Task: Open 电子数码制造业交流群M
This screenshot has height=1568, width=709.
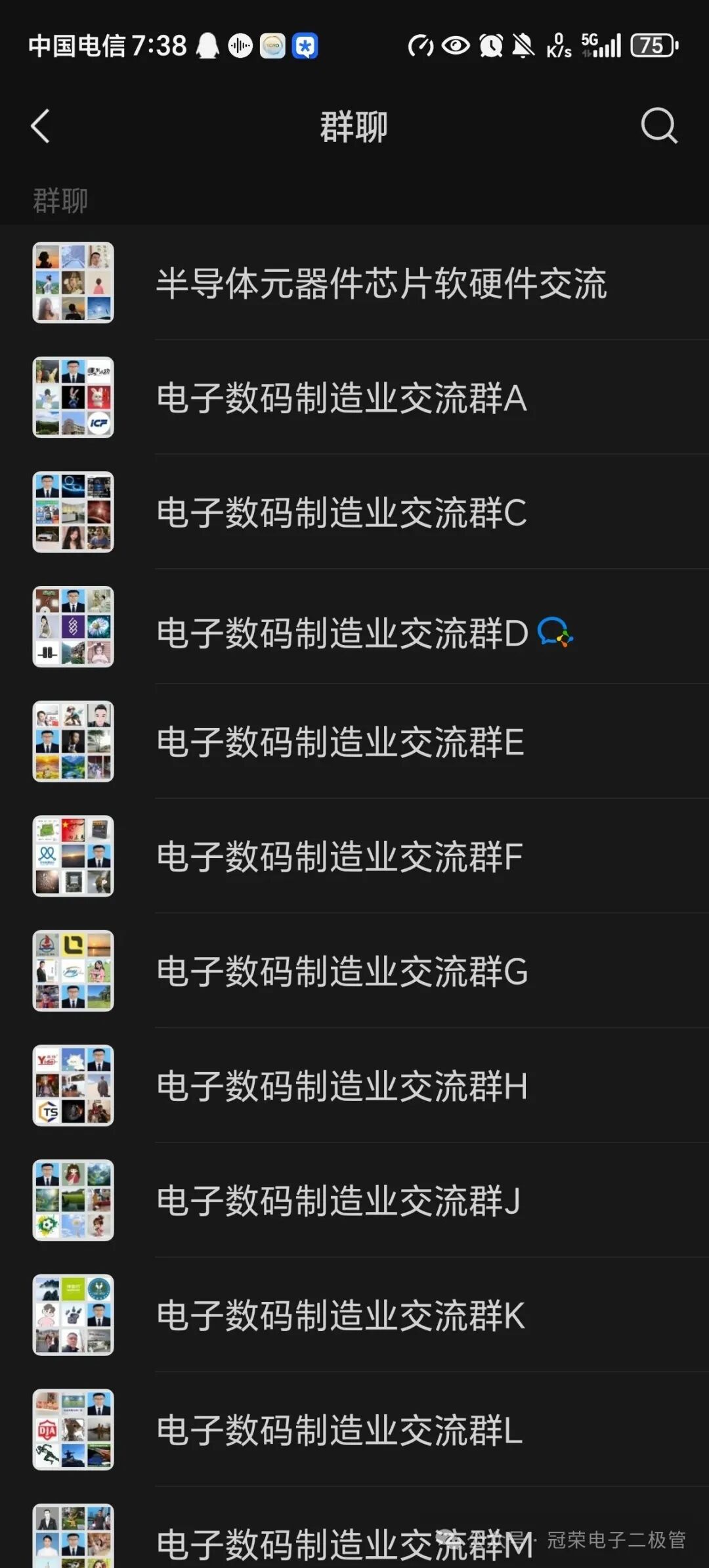Action: 354,1528
